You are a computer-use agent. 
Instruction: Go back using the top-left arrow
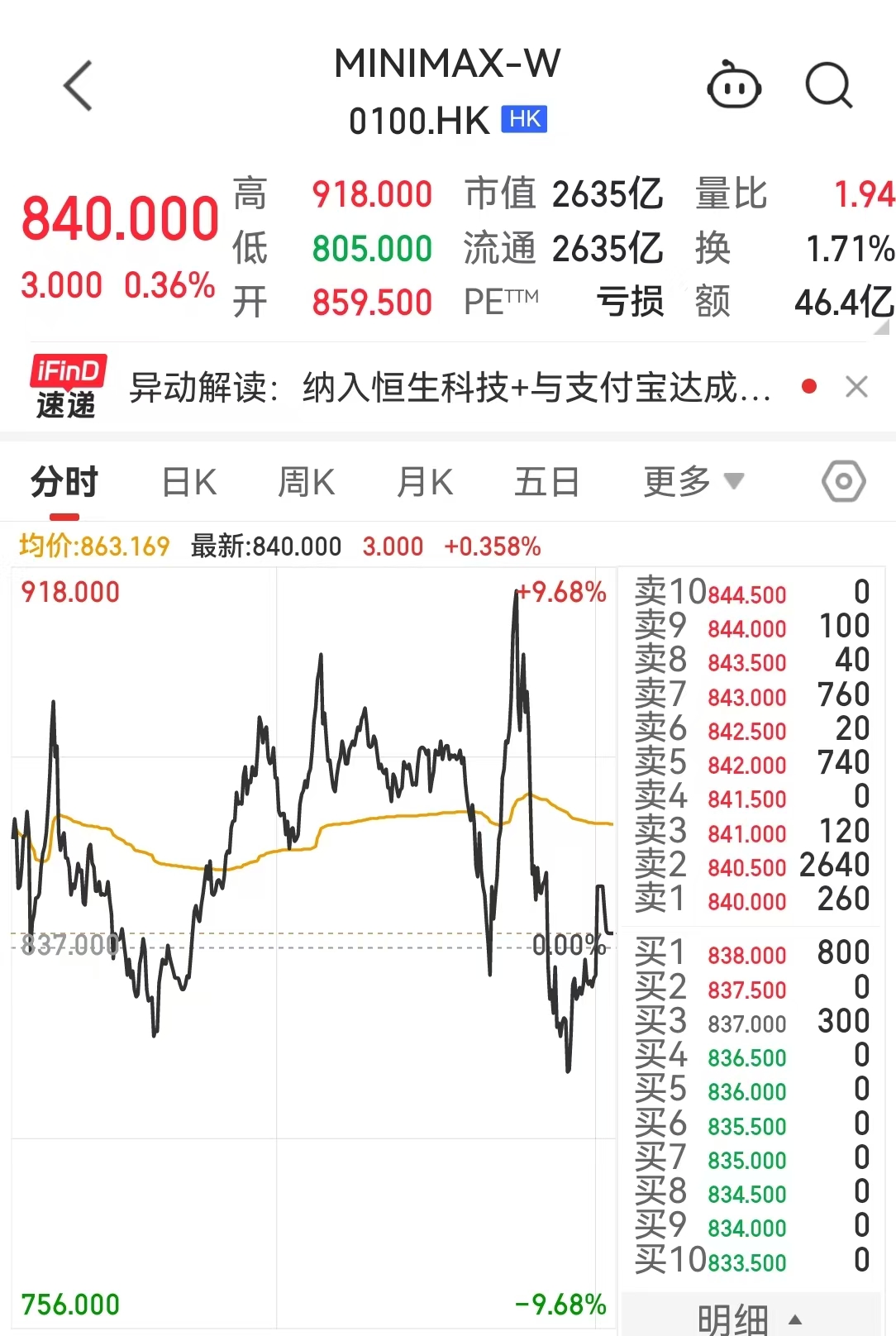click(79, 86)
